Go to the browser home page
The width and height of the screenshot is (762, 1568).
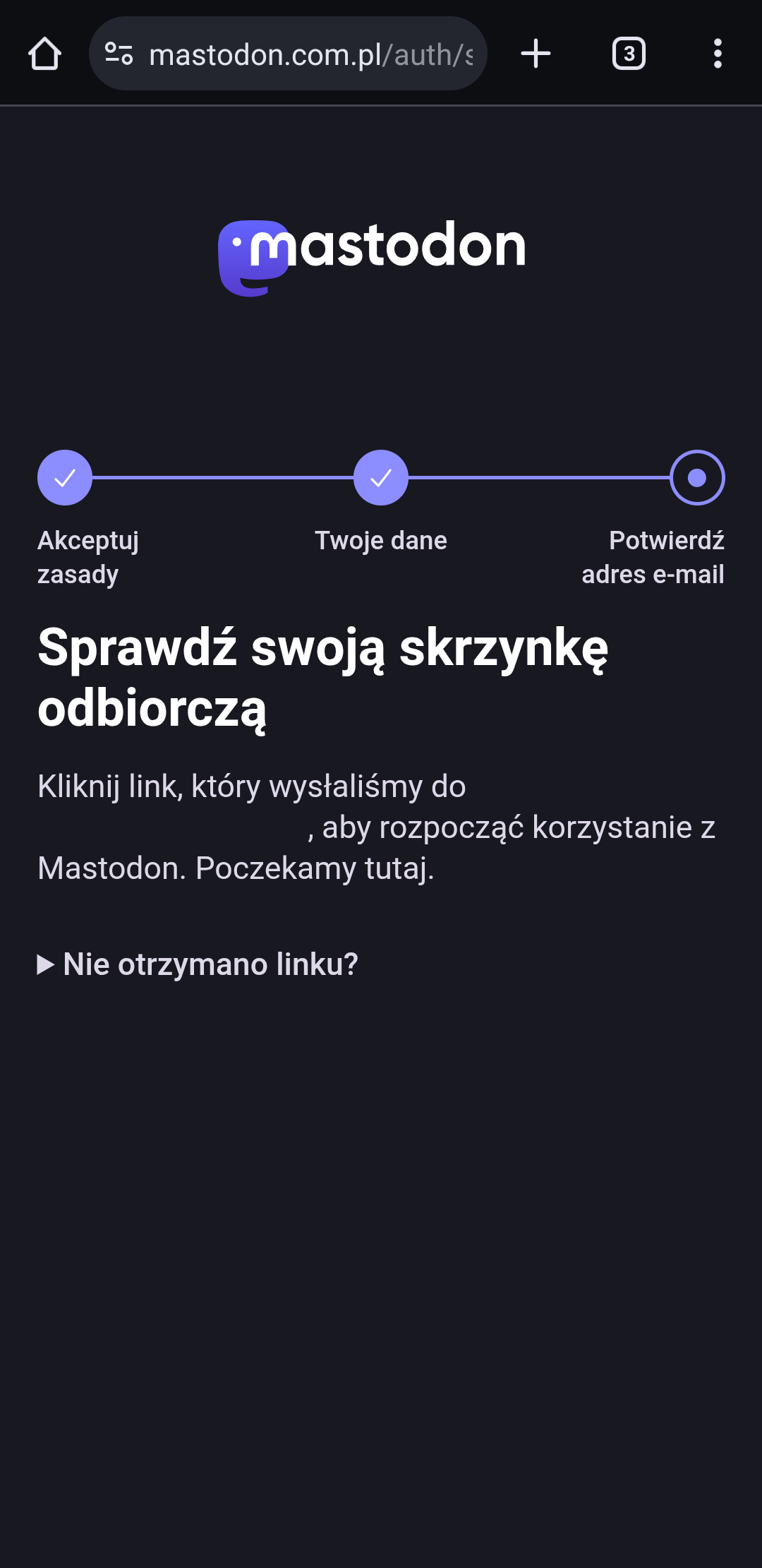44,54
